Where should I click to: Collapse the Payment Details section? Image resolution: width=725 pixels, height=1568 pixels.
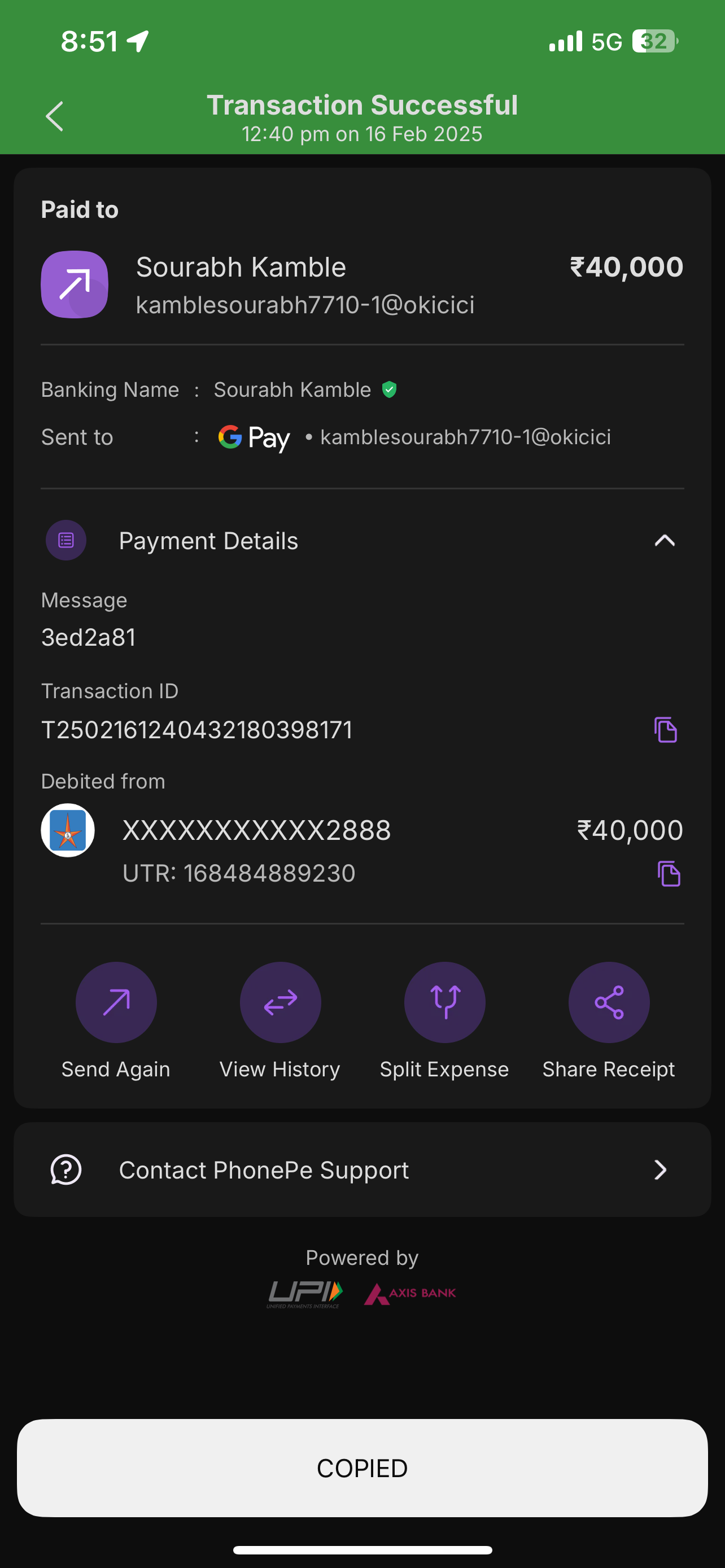coord(664,541)
